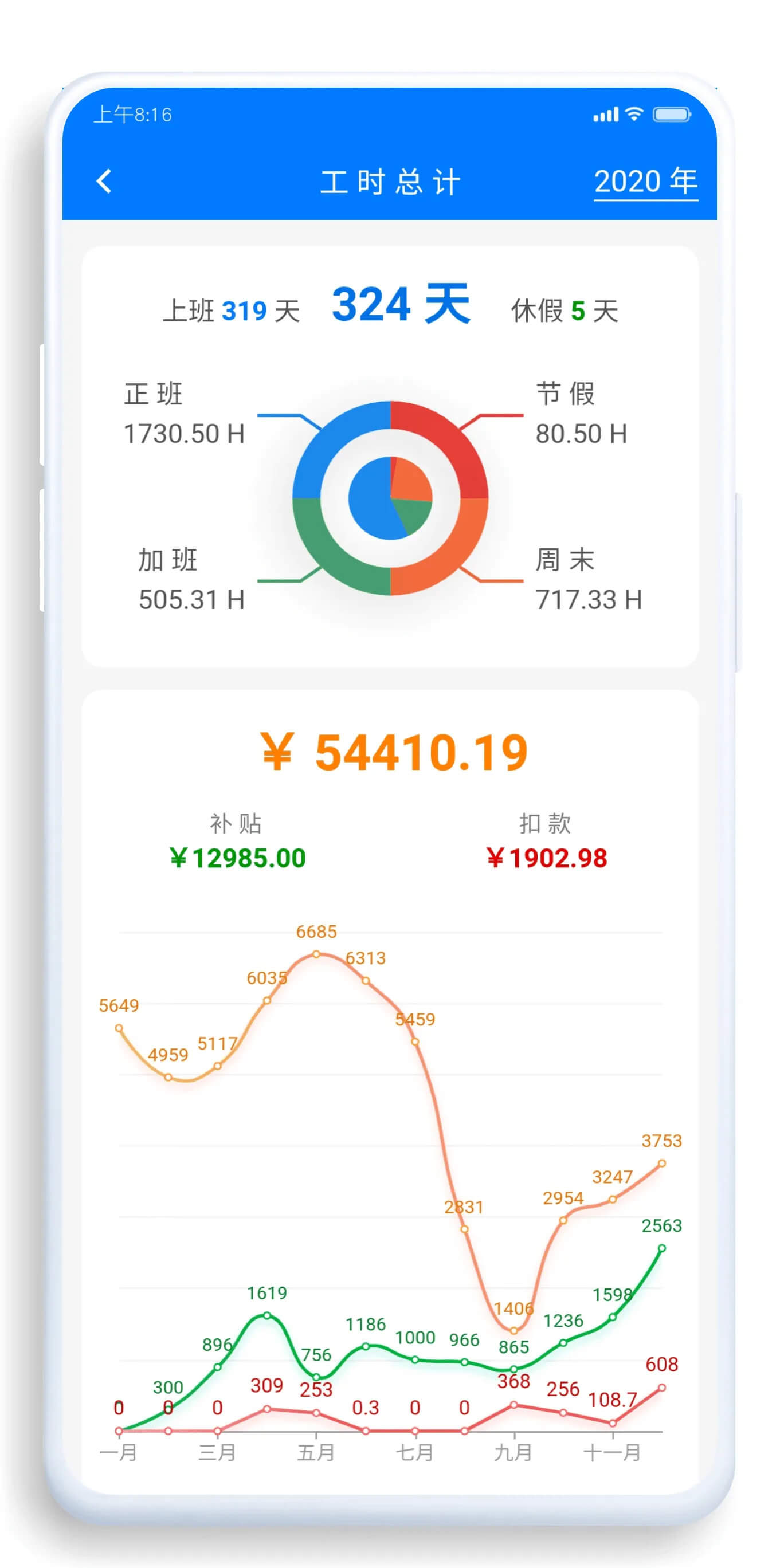
Task: Go back using the top-left arrow
Action: [104, 182]
